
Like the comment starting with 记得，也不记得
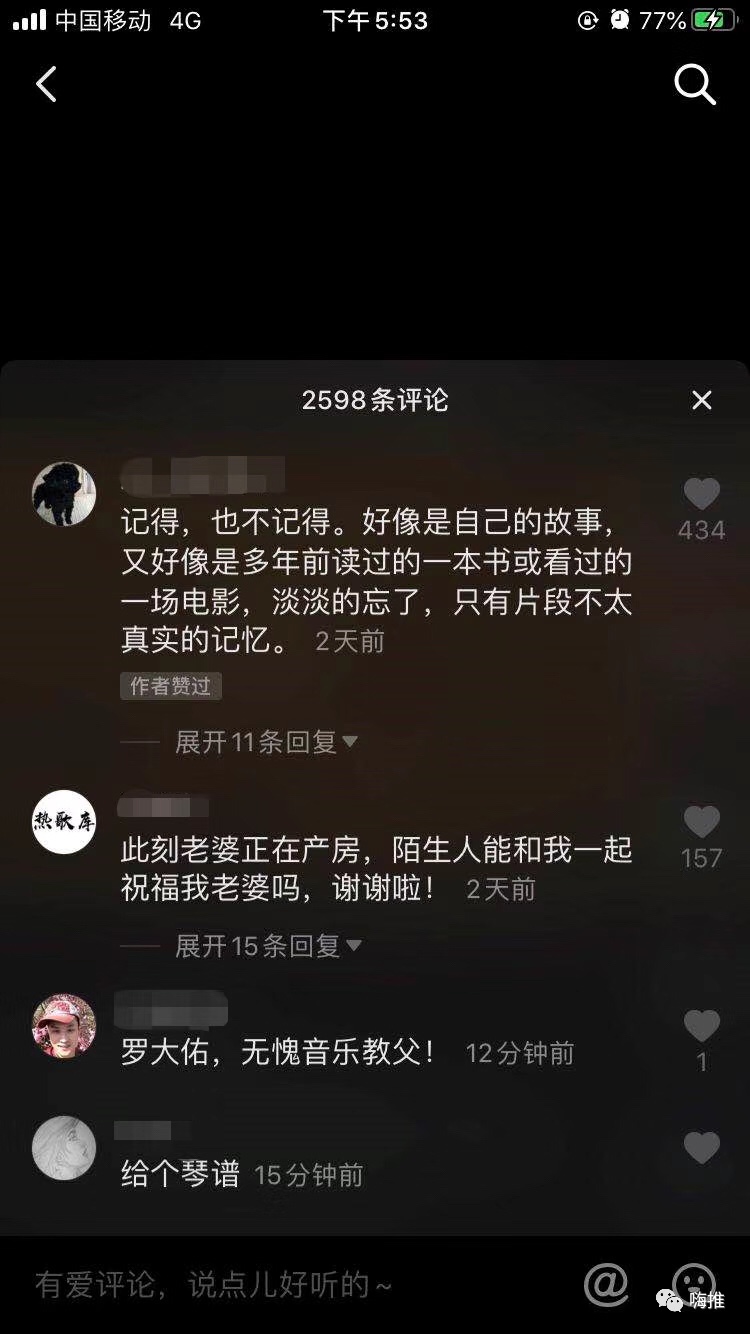pos(701,495)
